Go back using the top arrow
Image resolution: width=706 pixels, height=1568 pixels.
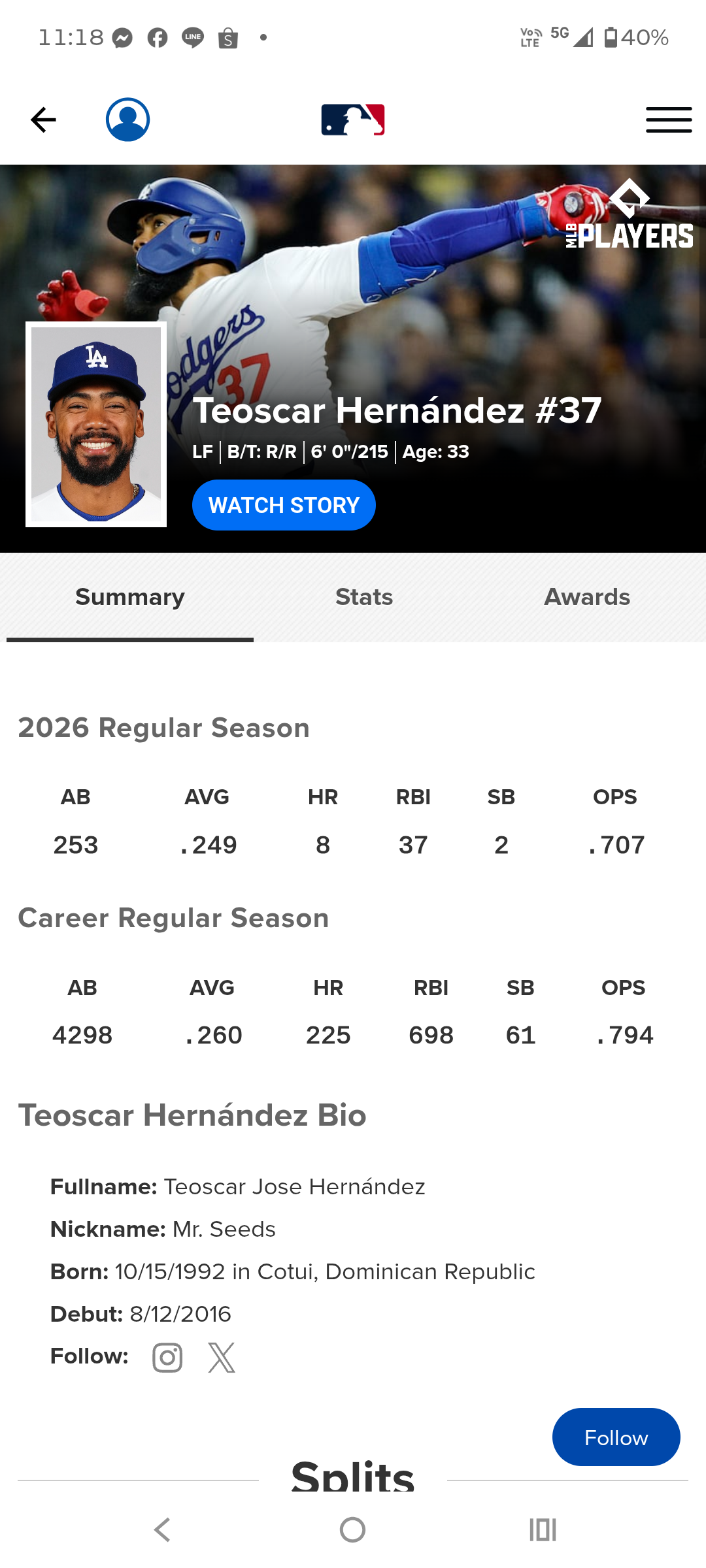point(43,120)
